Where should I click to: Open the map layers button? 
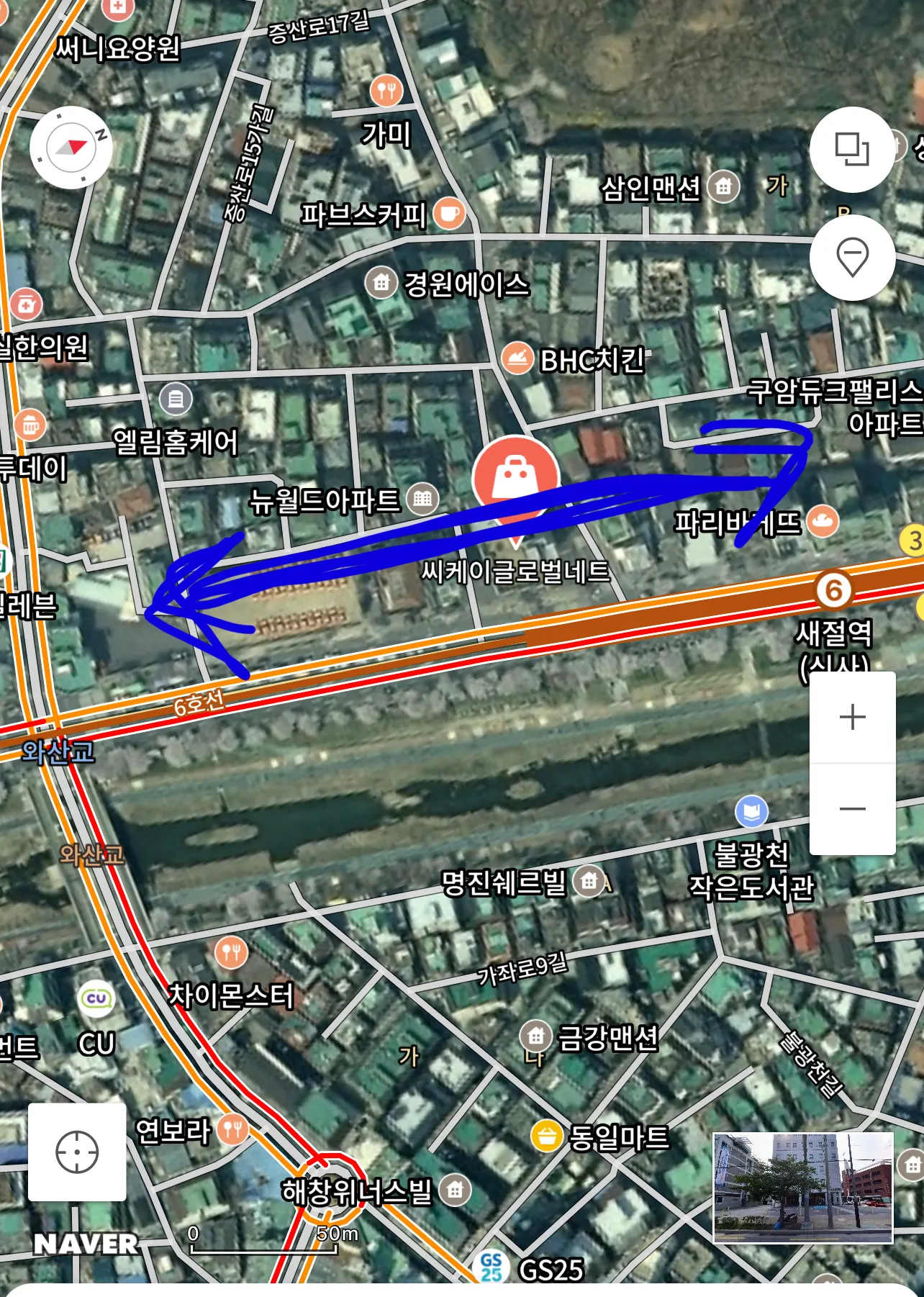tap(852, 150)
